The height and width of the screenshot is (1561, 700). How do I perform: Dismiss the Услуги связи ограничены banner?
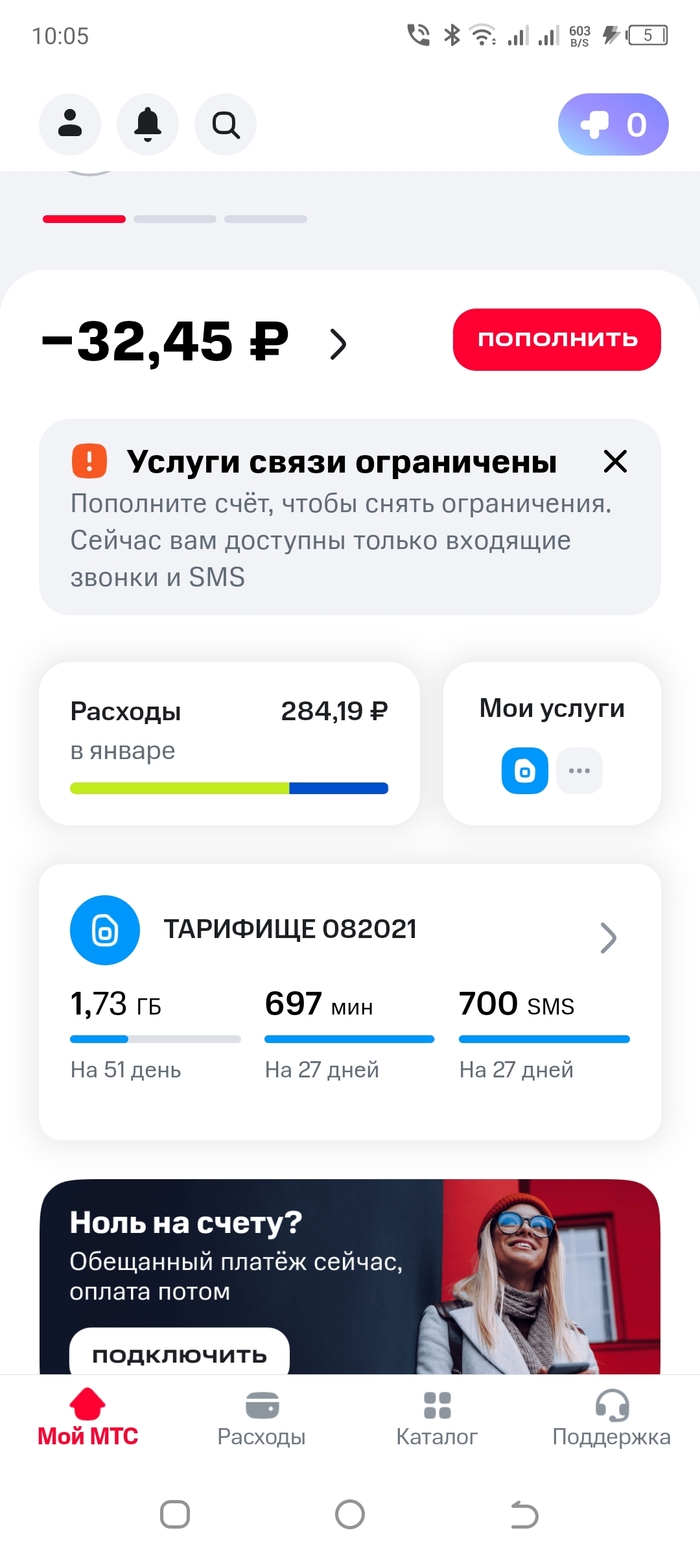pos(615,461)
